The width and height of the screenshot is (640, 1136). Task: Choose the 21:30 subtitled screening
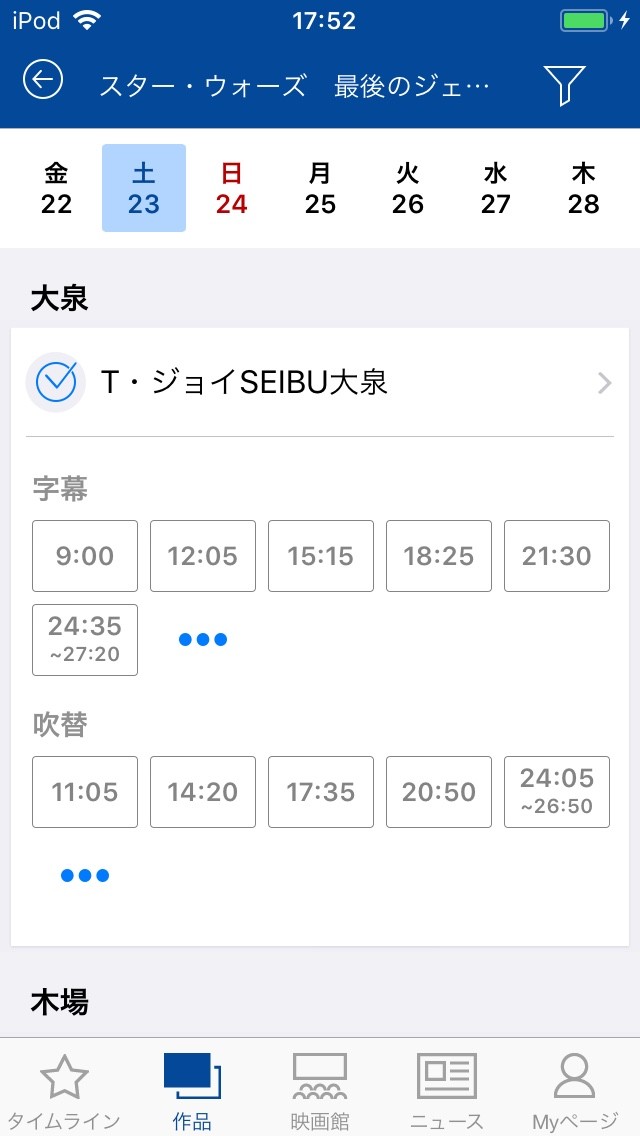[557, 556]
